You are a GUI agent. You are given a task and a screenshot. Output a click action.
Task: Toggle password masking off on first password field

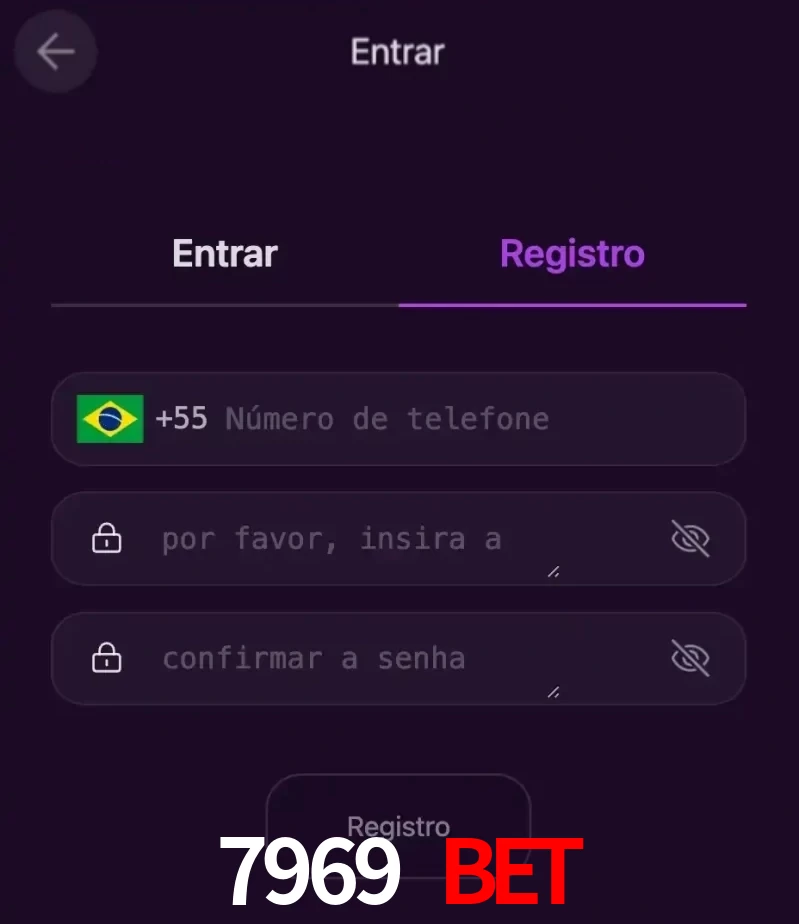[x=691, y=538]
